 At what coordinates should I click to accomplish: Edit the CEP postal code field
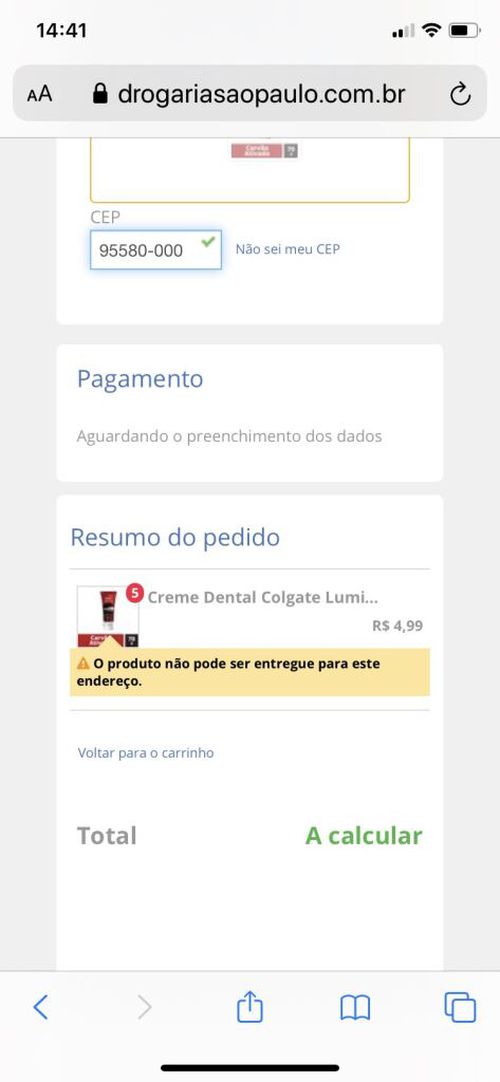pos(156,250)
